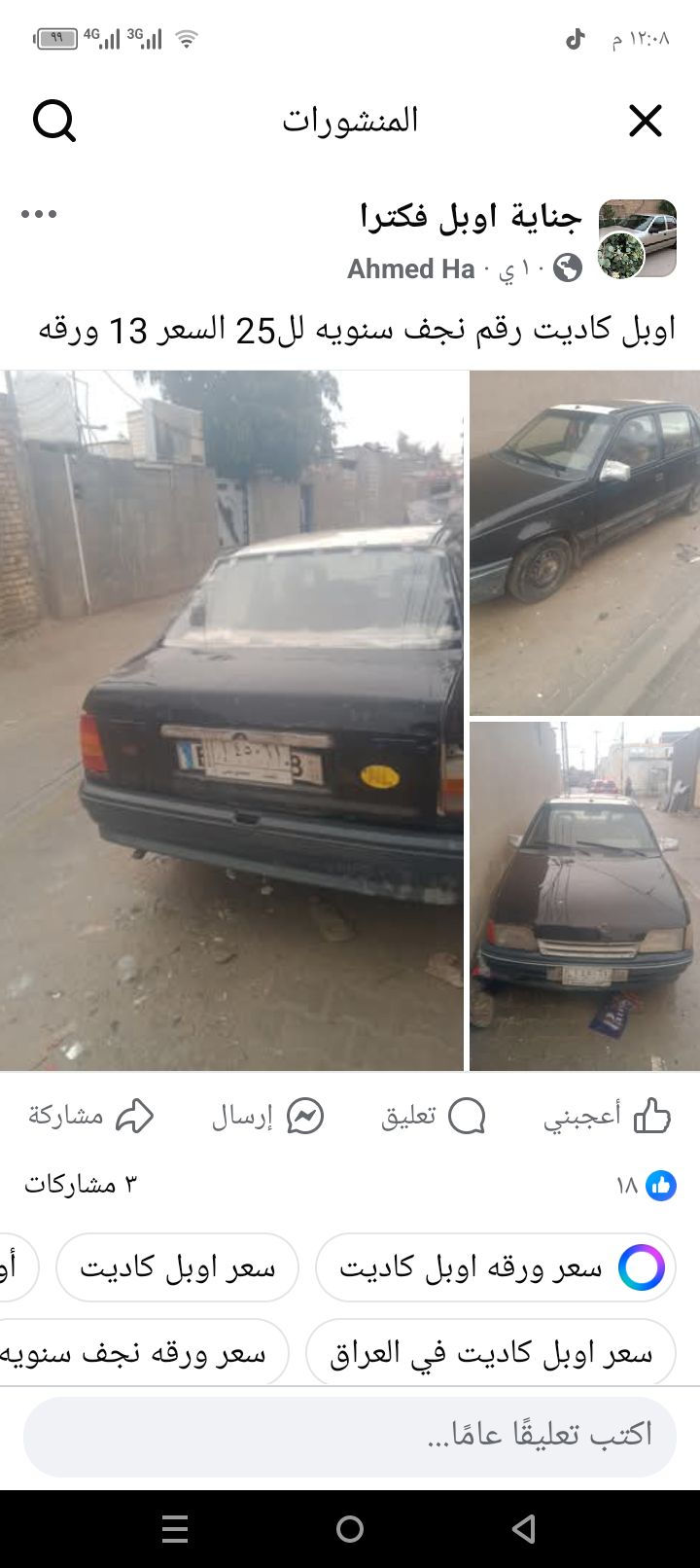Open search with the magnifier icon
The width and height of the screenshot is (700, 1568).
pos(54,122)
